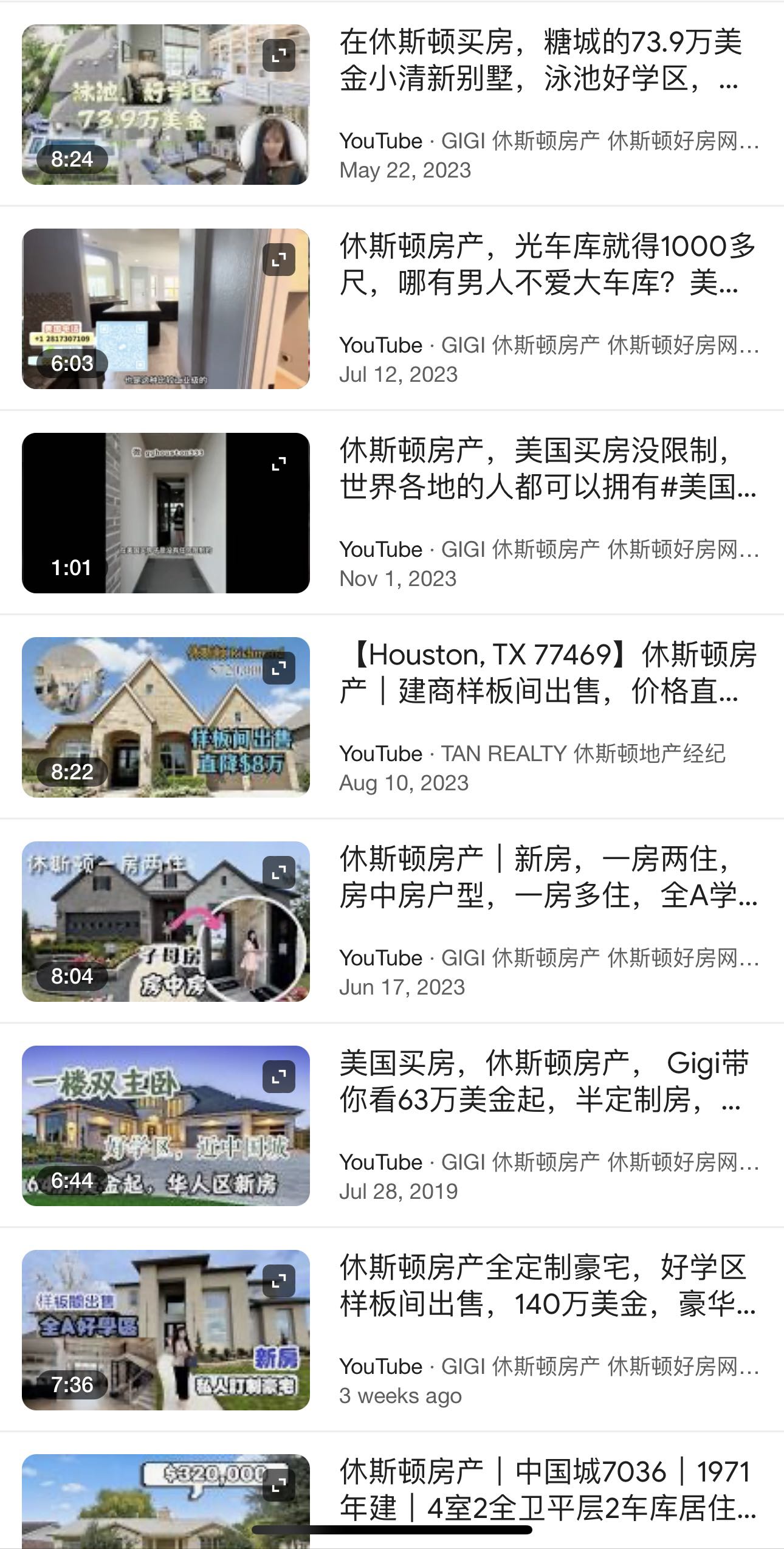Expand preview on the $320,000 video thumbnail
The width and height of the screenshot is (784, 1549).
(x=279, y=1485)
